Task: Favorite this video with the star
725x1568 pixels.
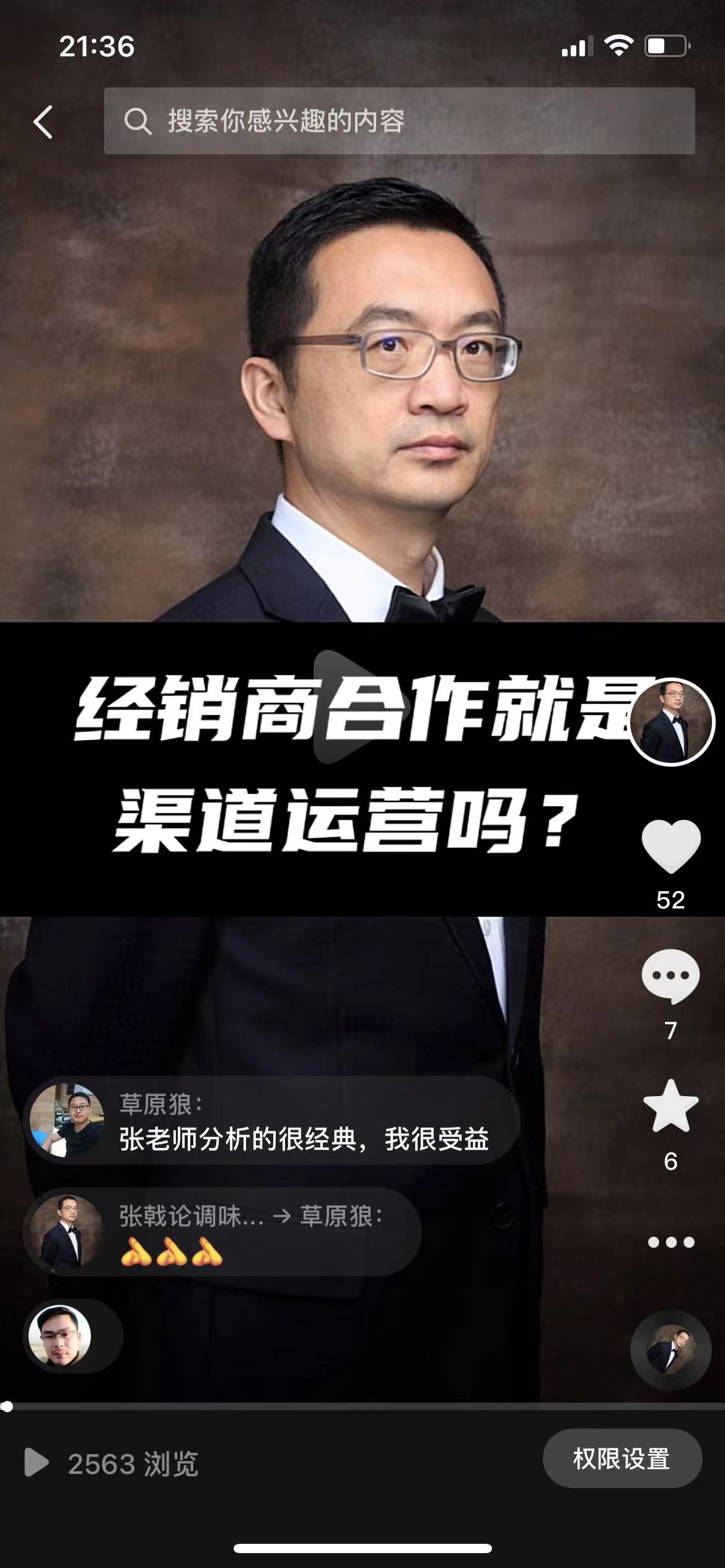Action: (x=670, y=1107)
